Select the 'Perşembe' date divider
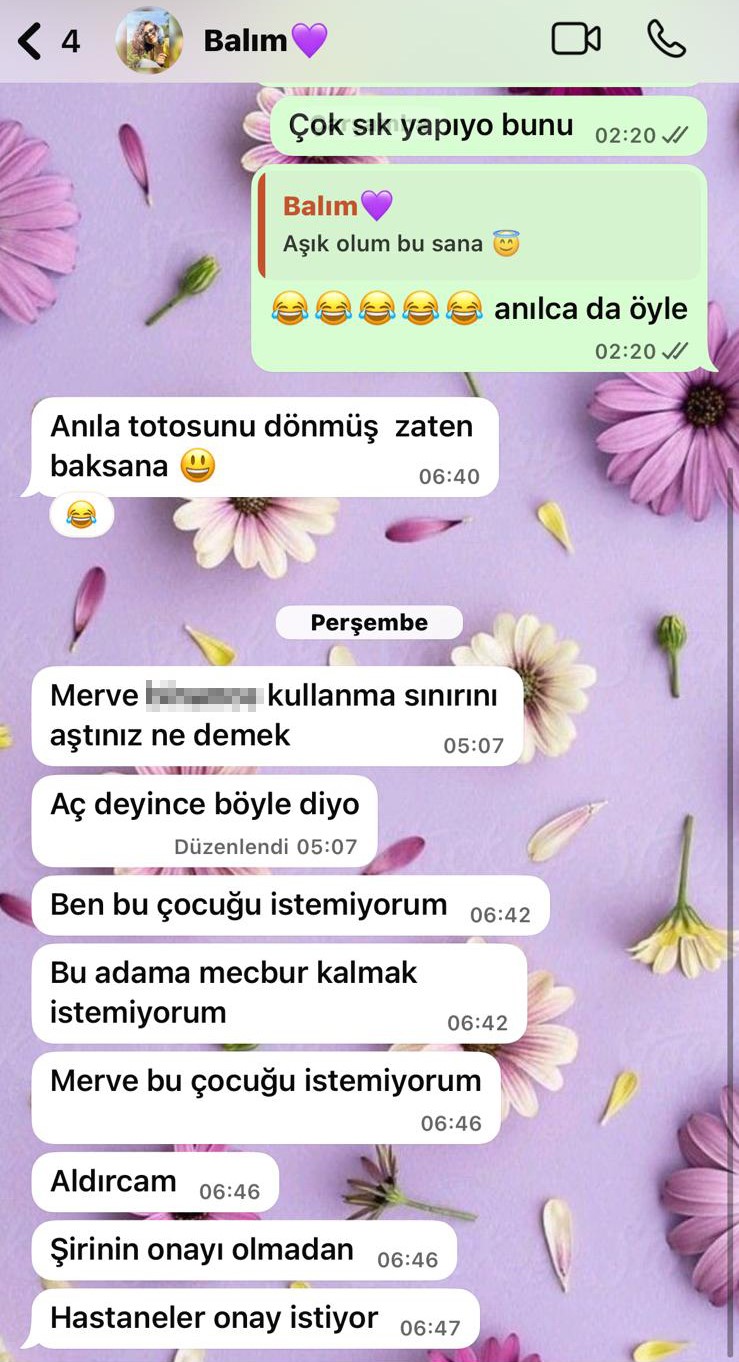 369,622
